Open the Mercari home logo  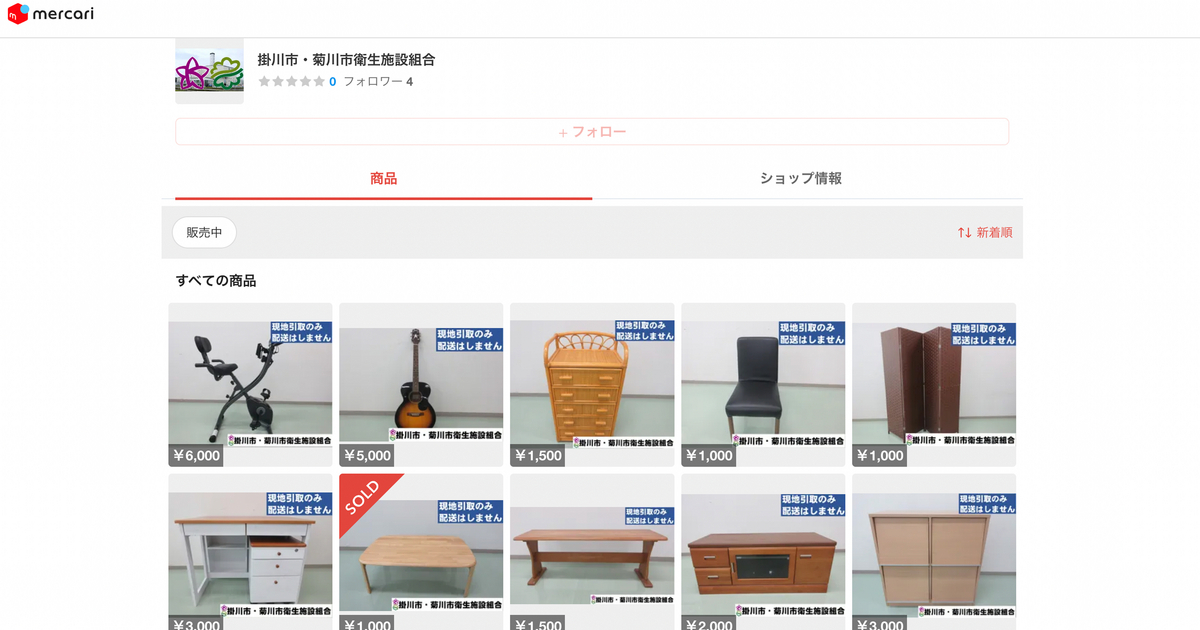50,14
